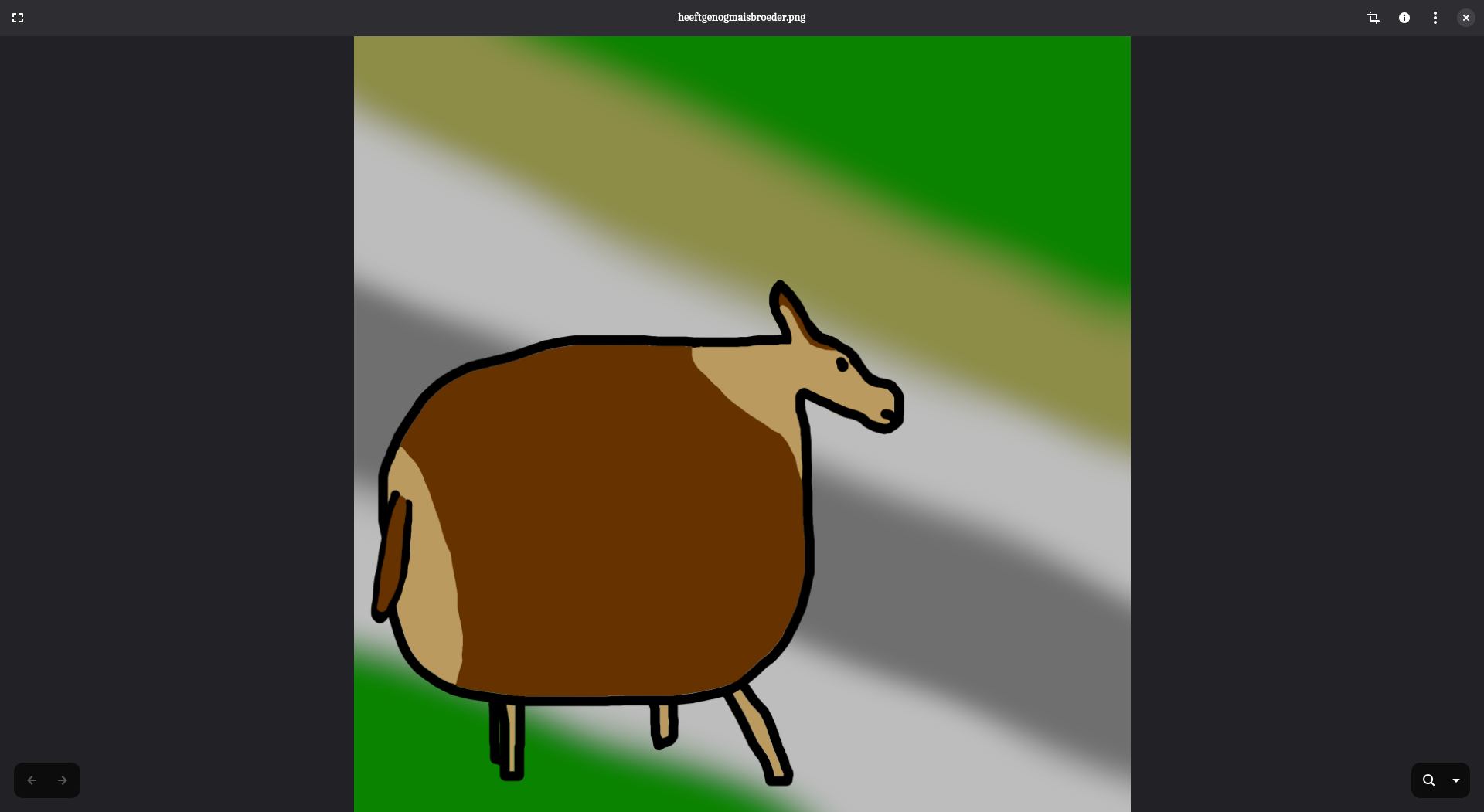Expand the zoom level dropdown arrow
The image size is (1484, 812).
click(x=1456, y=780)
